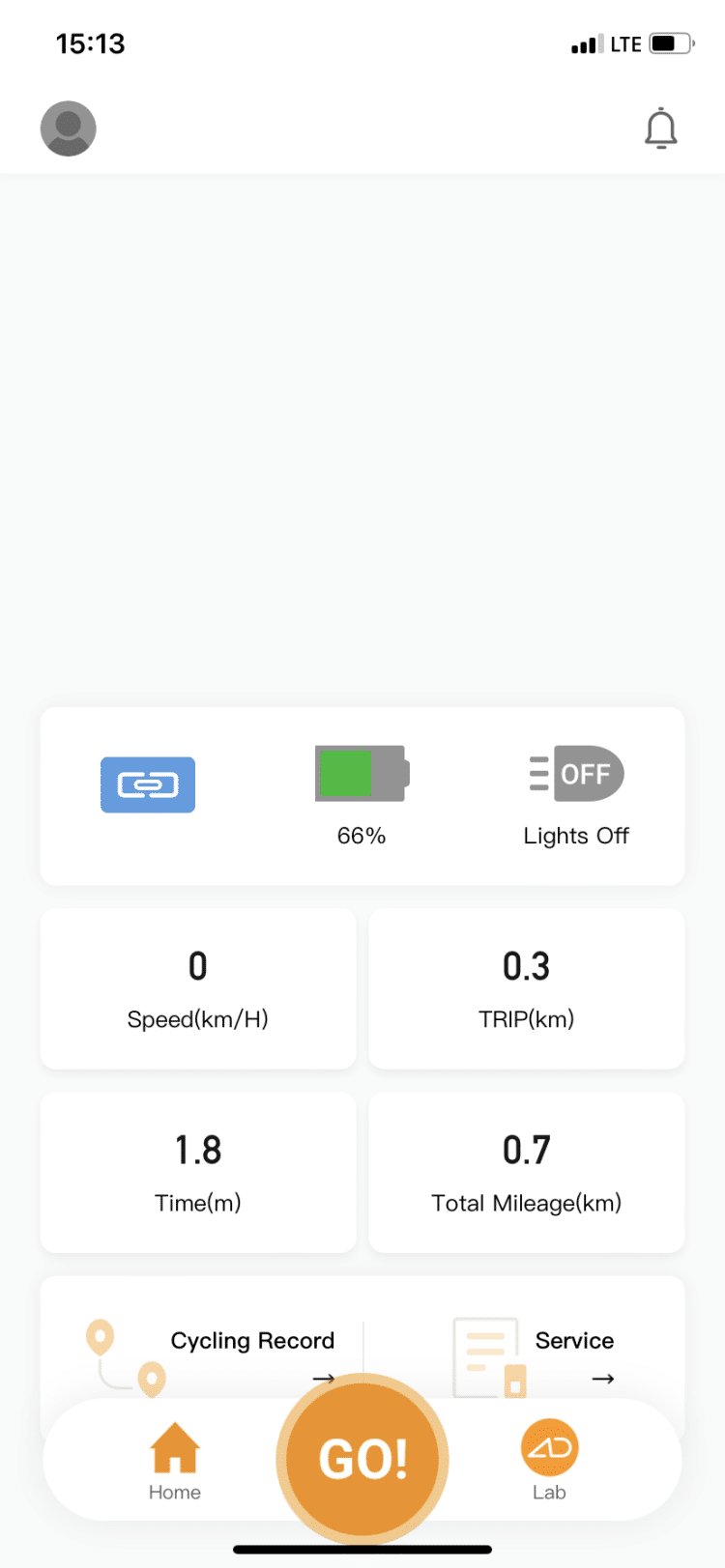Switch to the Home tab
The height and width of the screenshot is (1568, 725).
click(175, 1461)
